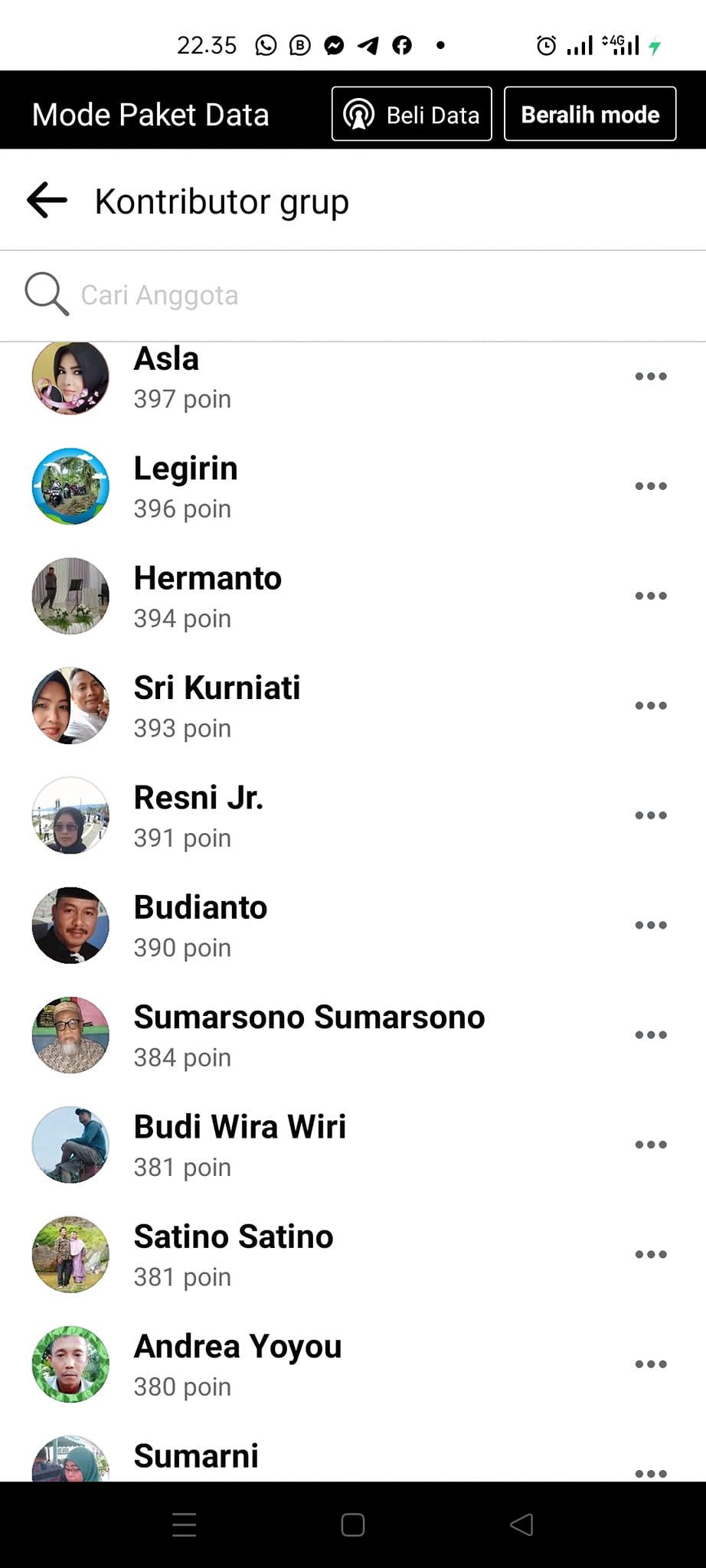Open more options for Asla
The height and width of the screenshot is (1568, 706).
pos(651,377)
